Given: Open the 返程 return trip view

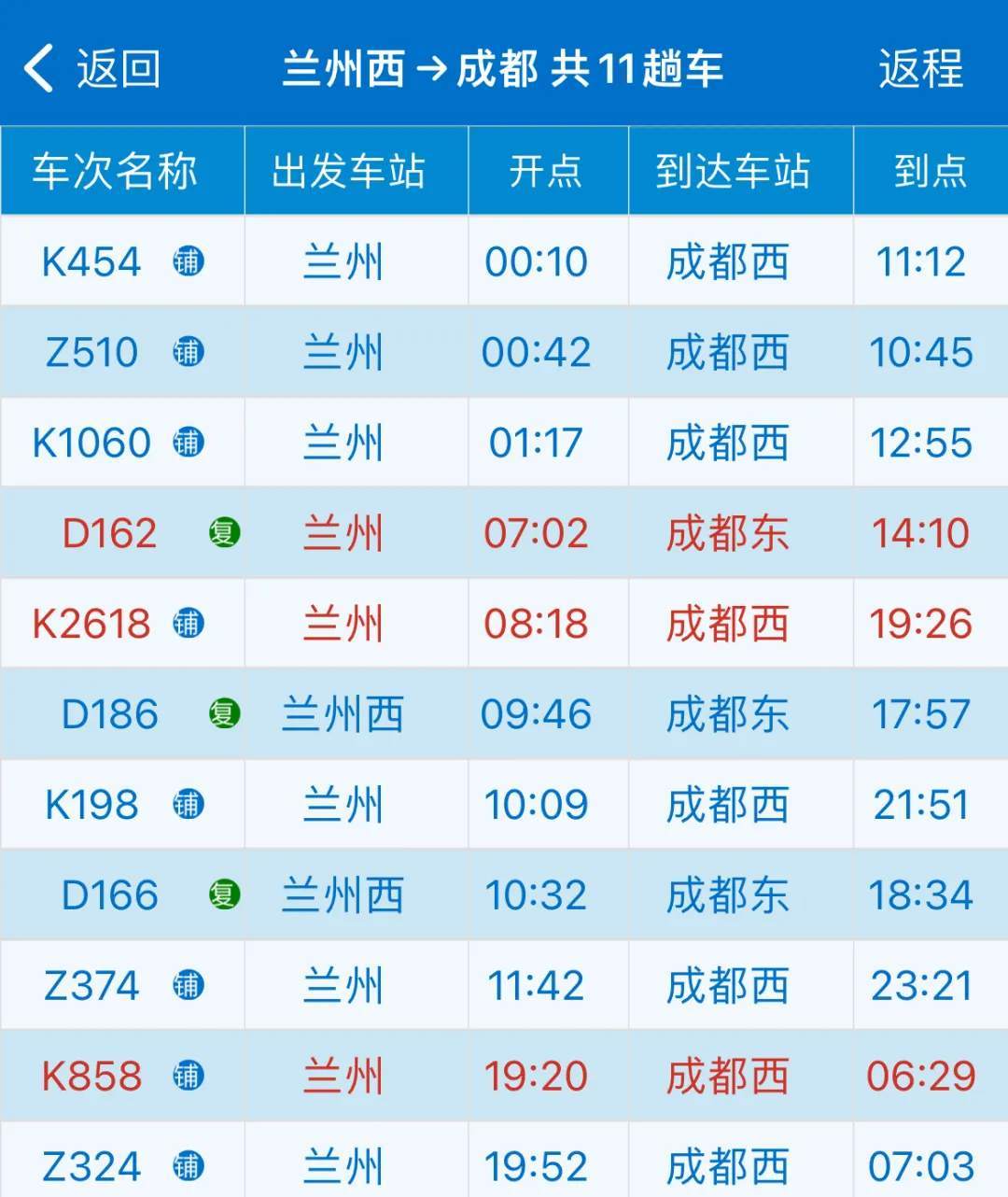Looking at the screenshot, I should click(x=919, y=69).
